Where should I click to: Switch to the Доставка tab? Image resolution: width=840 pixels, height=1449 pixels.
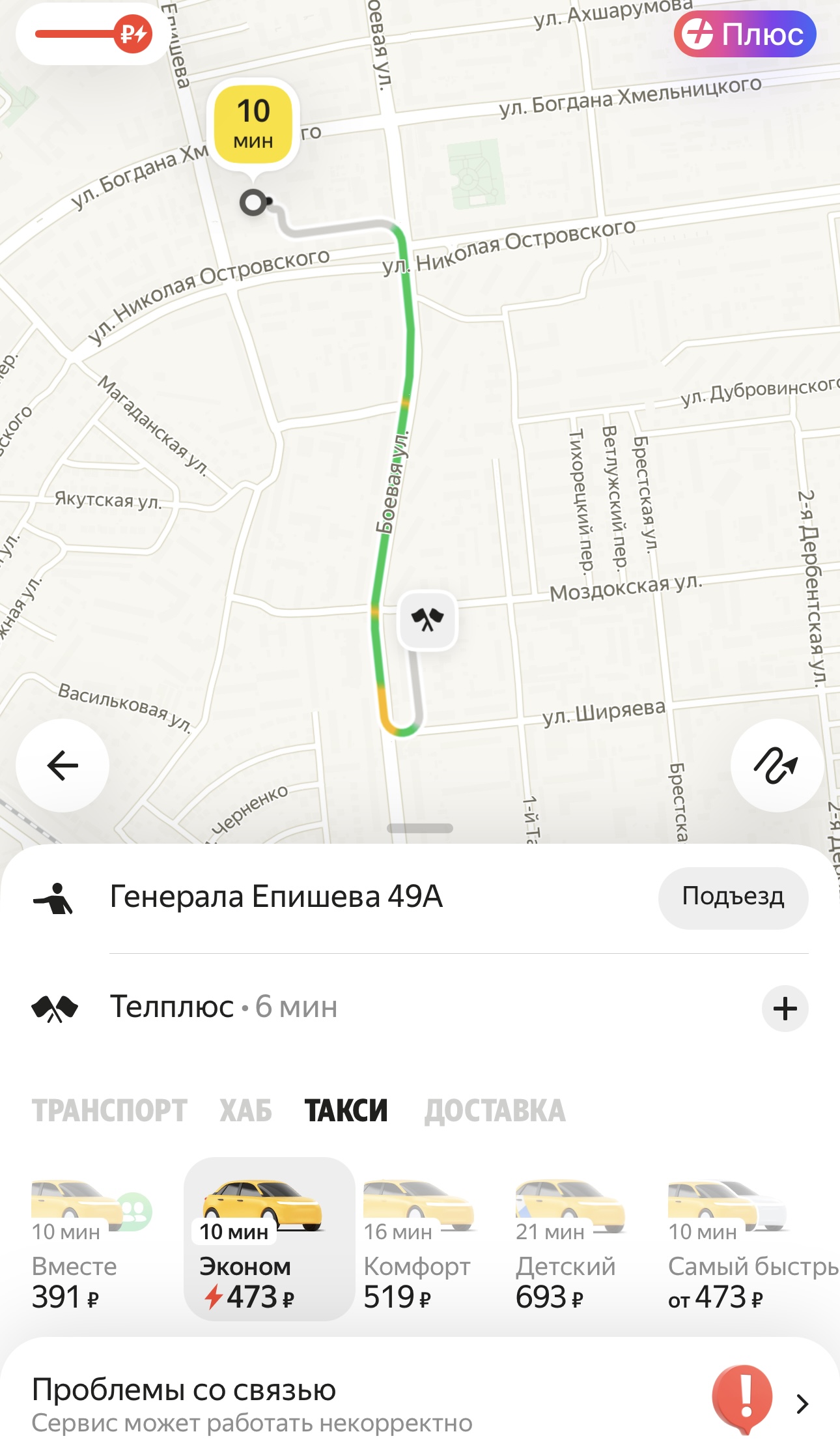pyautogui.click(x=495, y=1111)
